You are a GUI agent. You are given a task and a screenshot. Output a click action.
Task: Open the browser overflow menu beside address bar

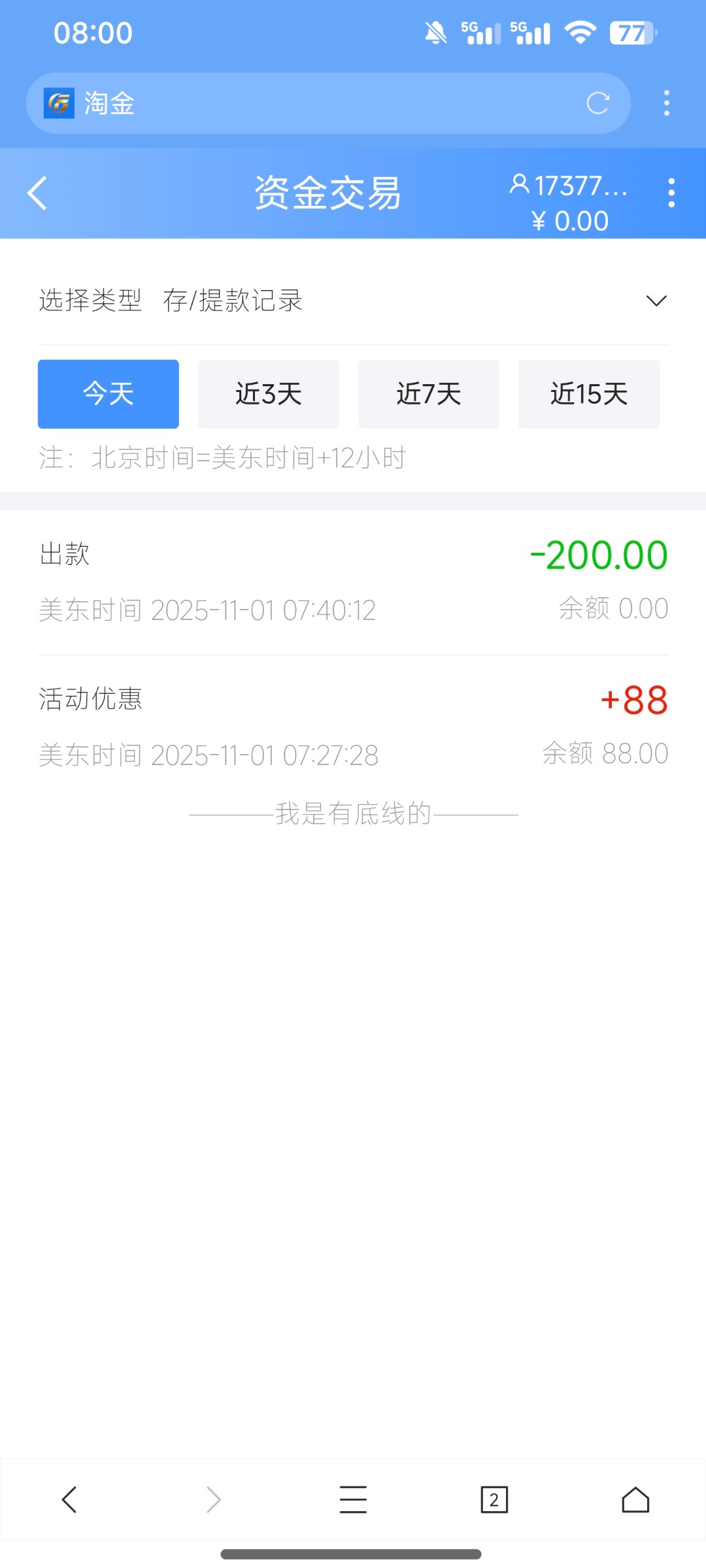click(666, 103)
